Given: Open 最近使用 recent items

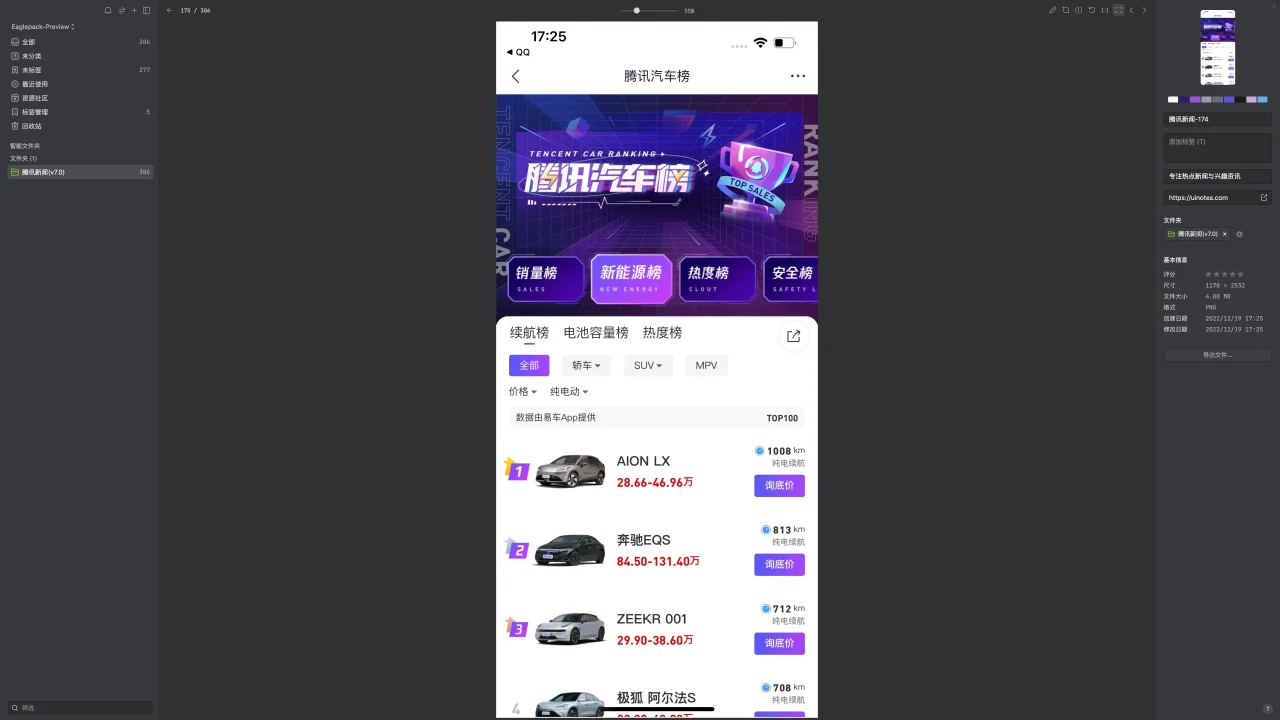Looking at the screenshot, I should click(34, 84).
